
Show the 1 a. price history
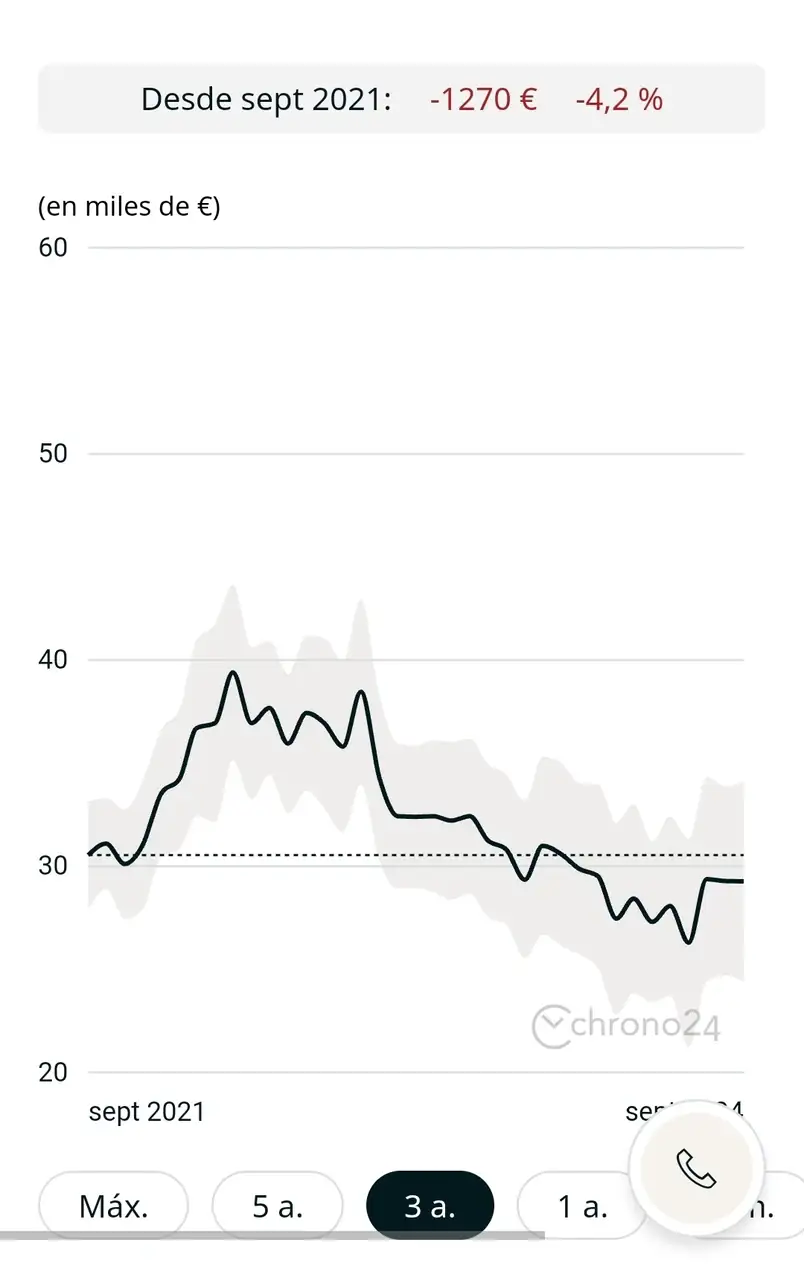580,1207
